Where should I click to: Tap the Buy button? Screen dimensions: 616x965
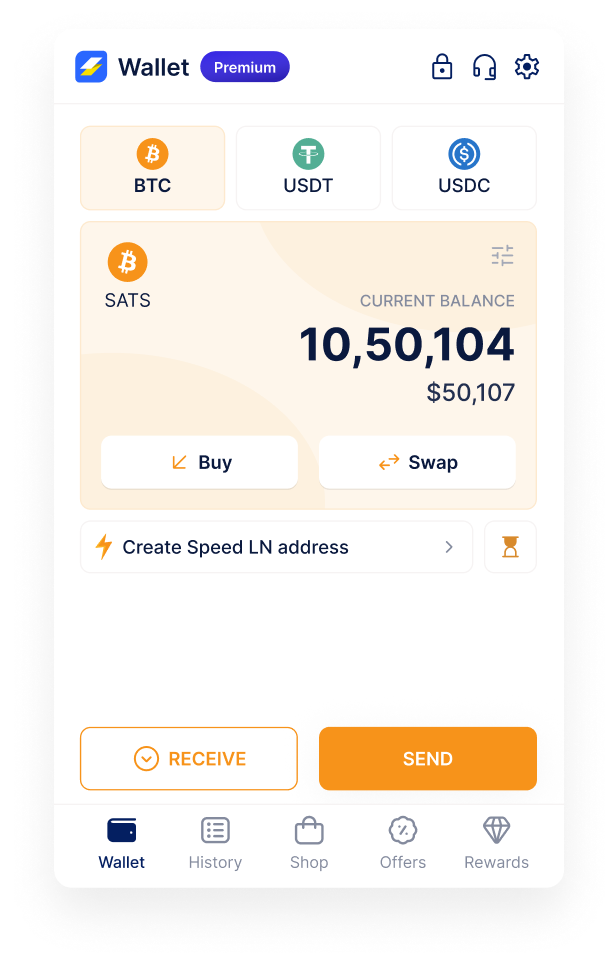(x=200, y=462)
